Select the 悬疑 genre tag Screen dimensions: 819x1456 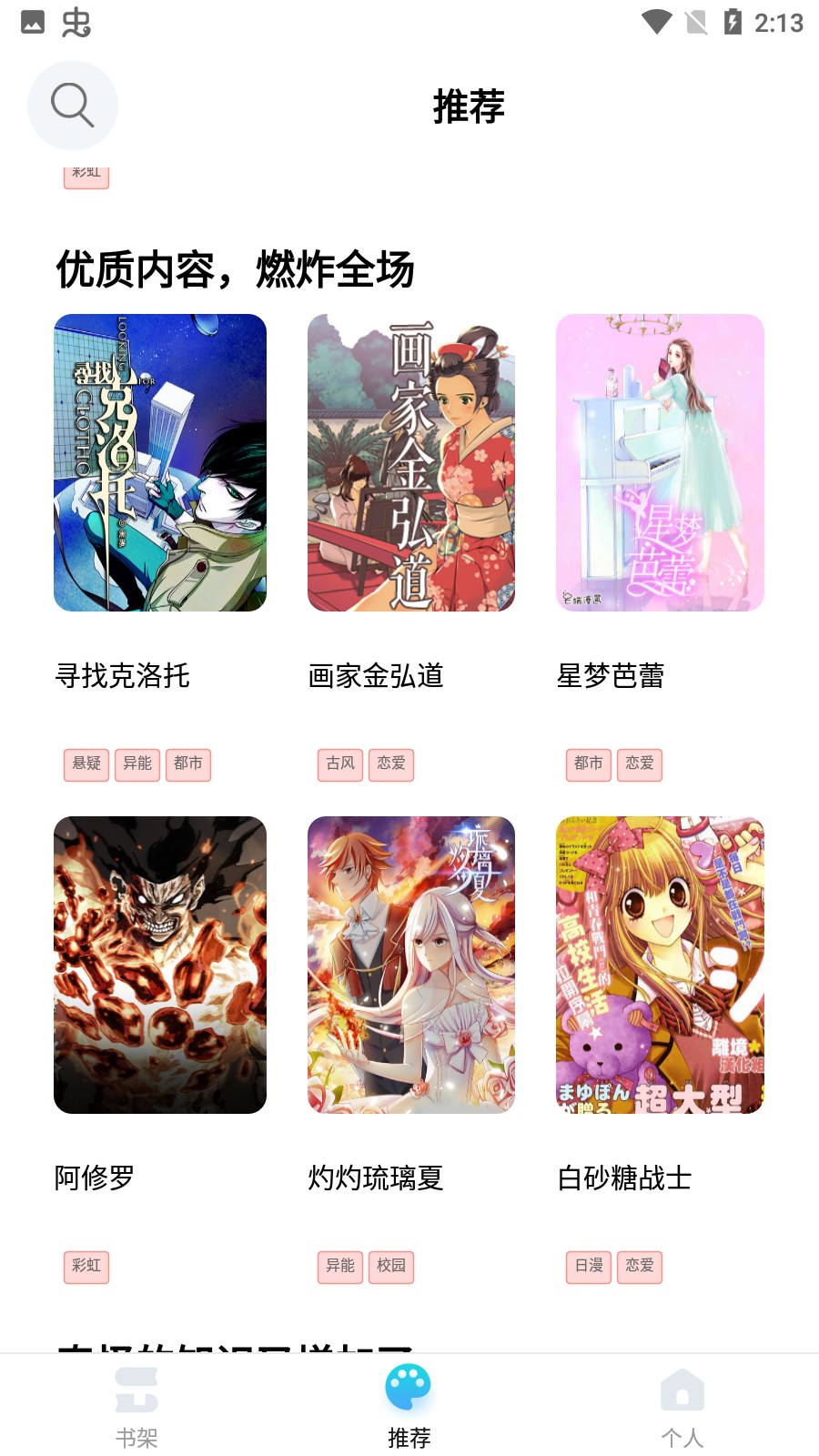point(85,764)
